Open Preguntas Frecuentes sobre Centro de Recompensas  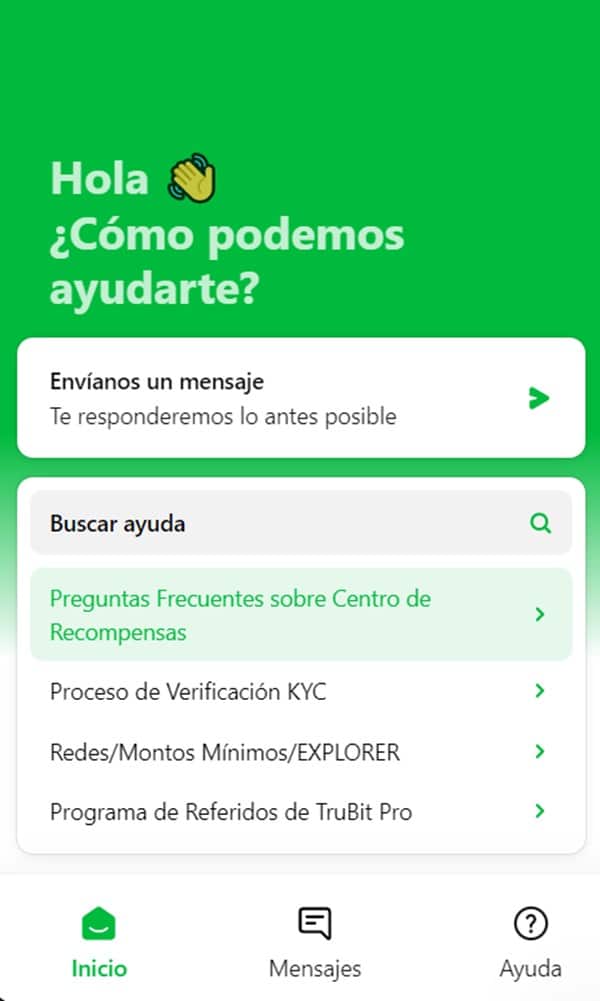301,615
